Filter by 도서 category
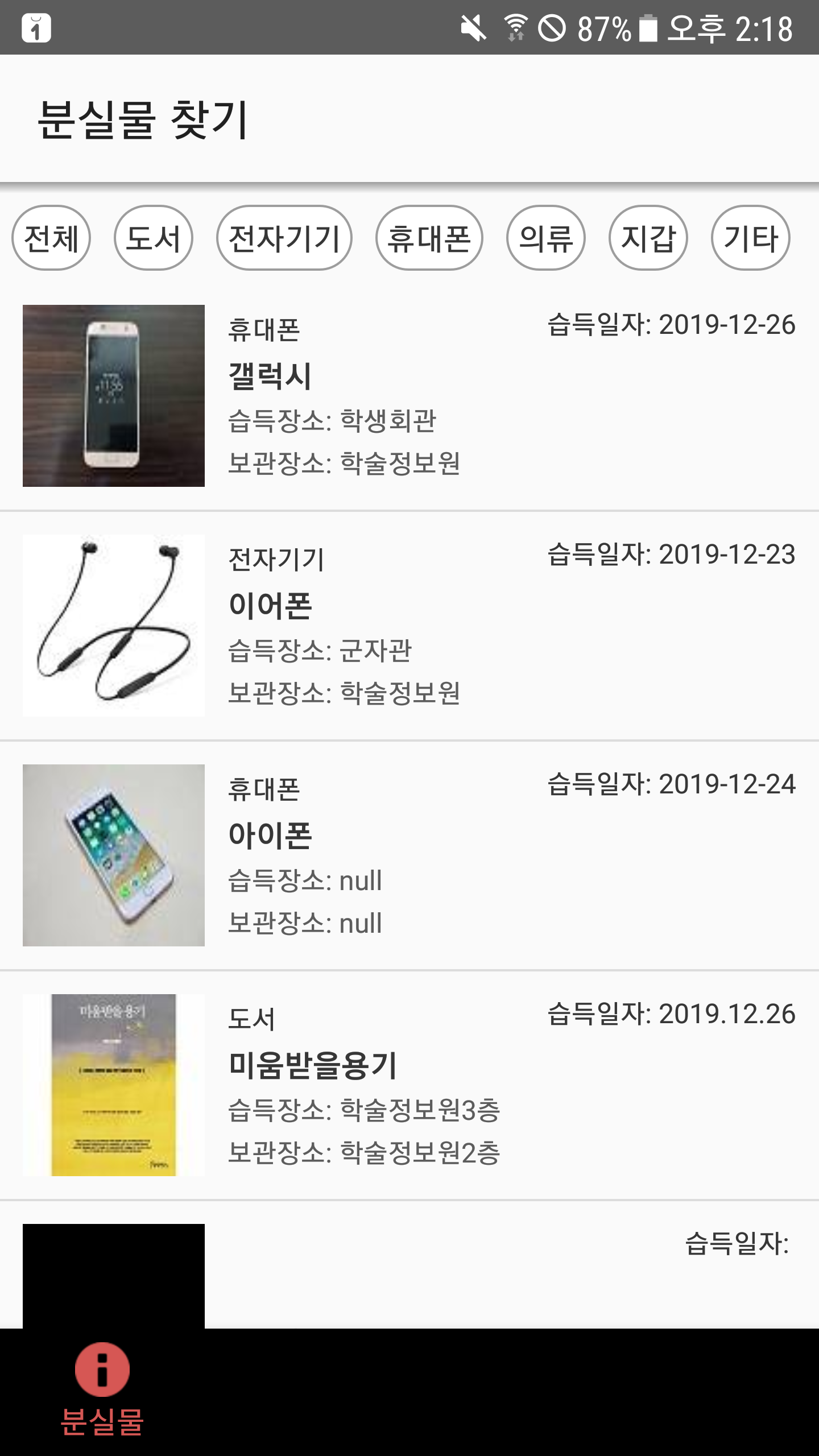 click(154, 238)
